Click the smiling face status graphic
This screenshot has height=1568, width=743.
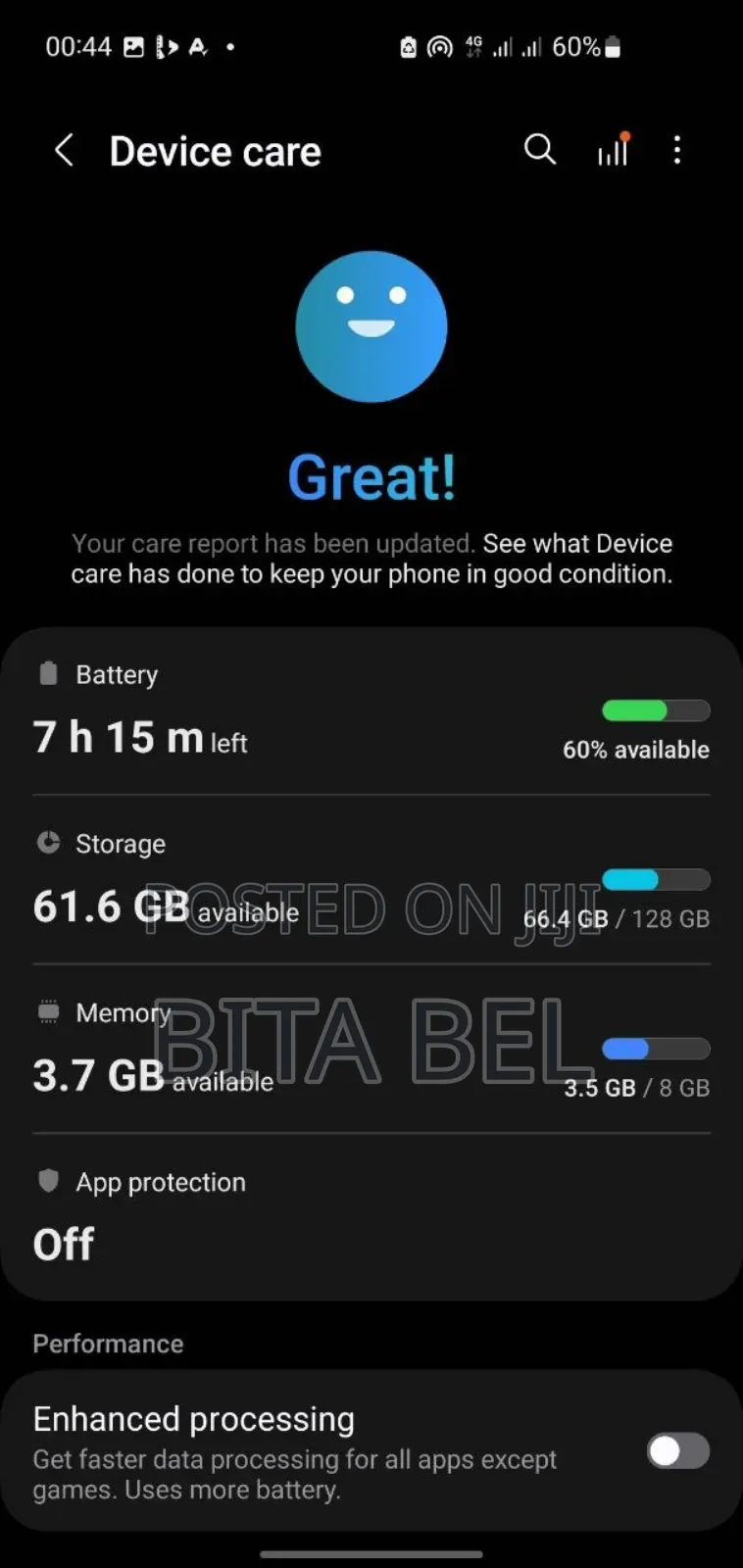371,326
